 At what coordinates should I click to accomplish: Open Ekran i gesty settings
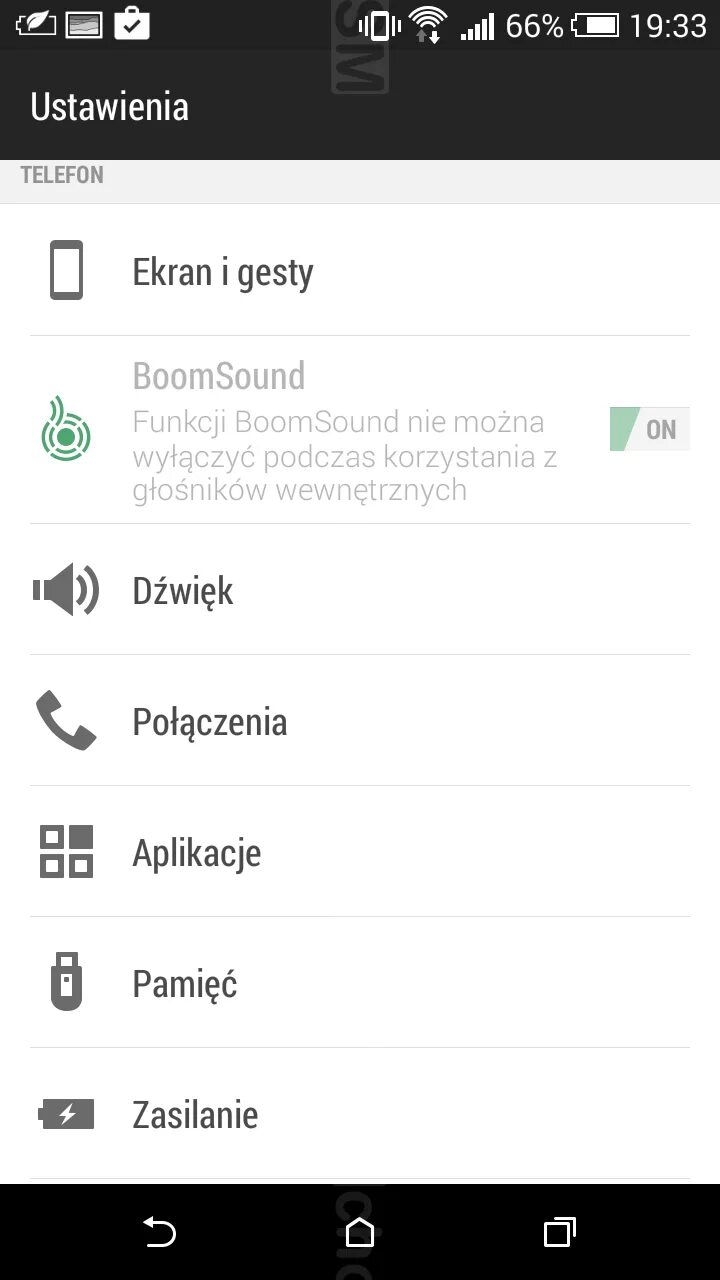(360, 270)
